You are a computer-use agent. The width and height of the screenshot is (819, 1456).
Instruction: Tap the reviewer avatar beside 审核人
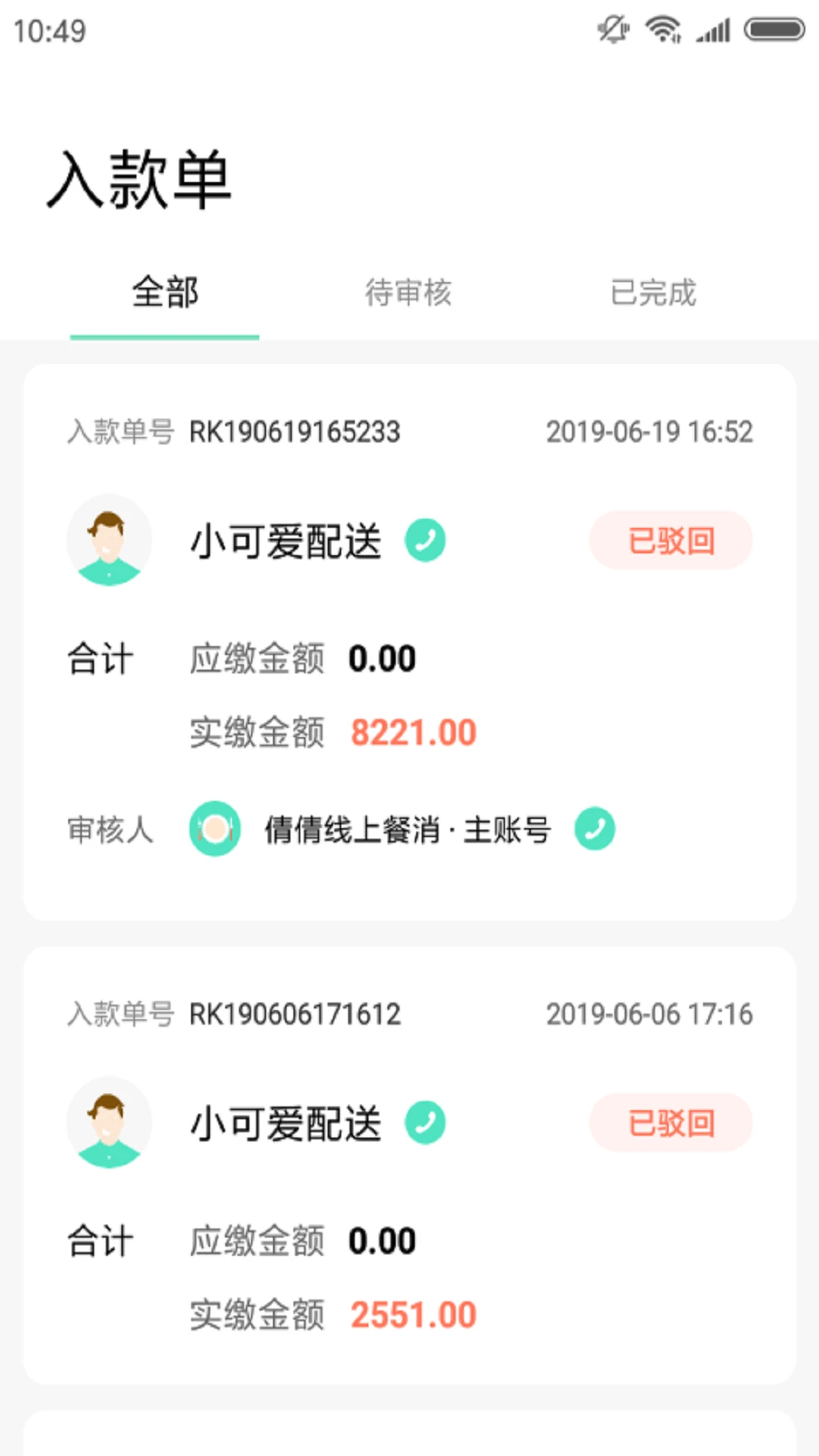[215, 830]
